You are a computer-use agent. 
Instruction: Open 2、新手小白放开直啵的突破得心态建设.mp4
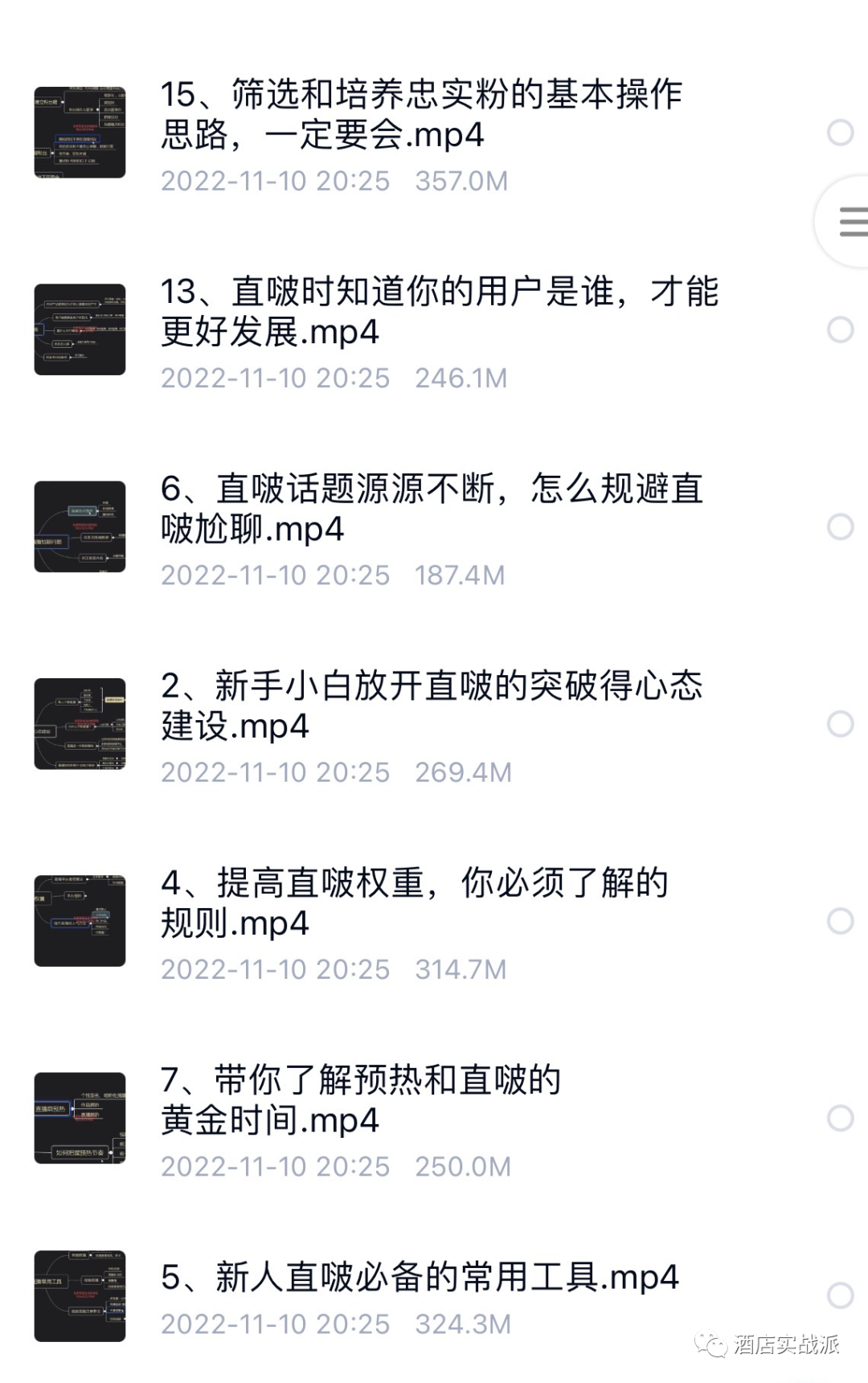click(430, 707)
